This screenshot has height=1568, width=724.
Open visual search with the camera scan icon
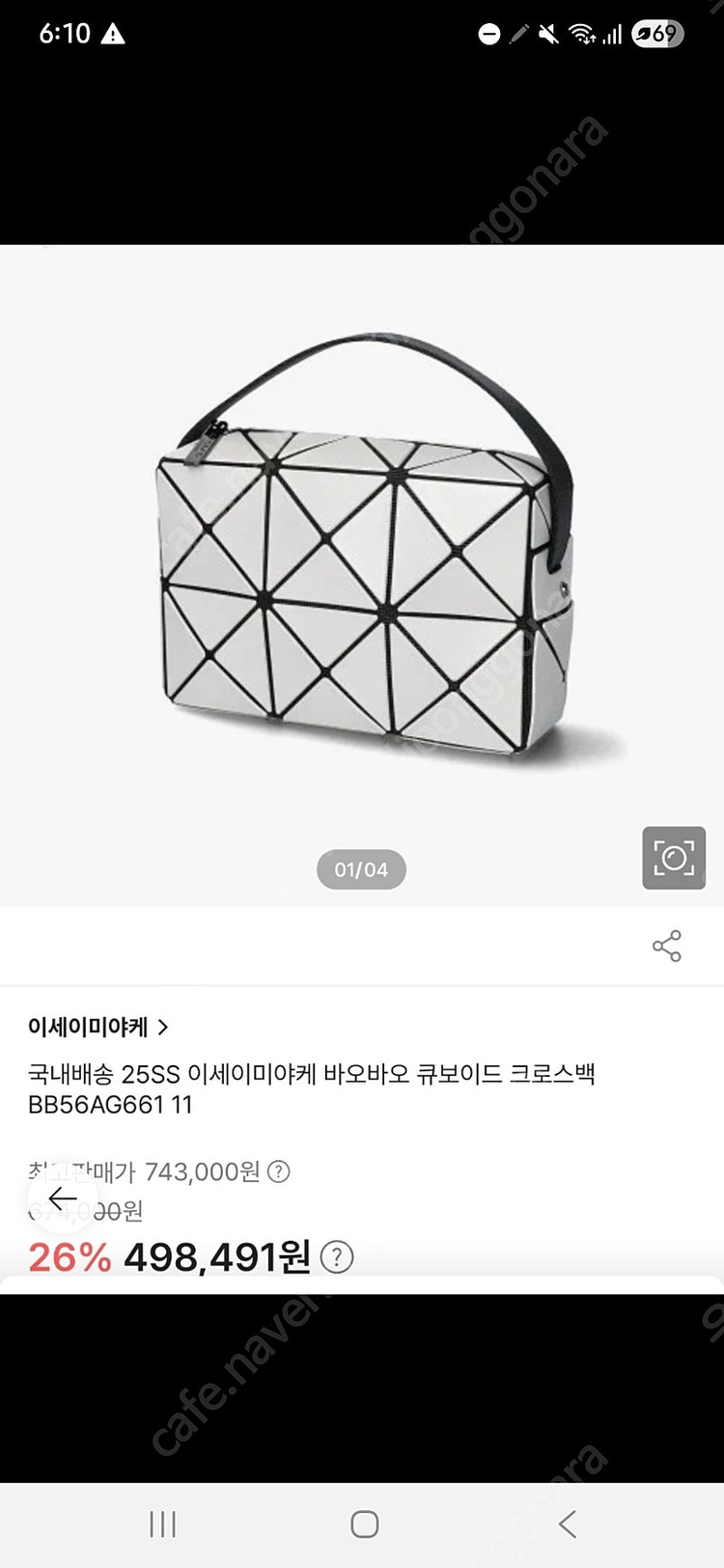point(673,858)
